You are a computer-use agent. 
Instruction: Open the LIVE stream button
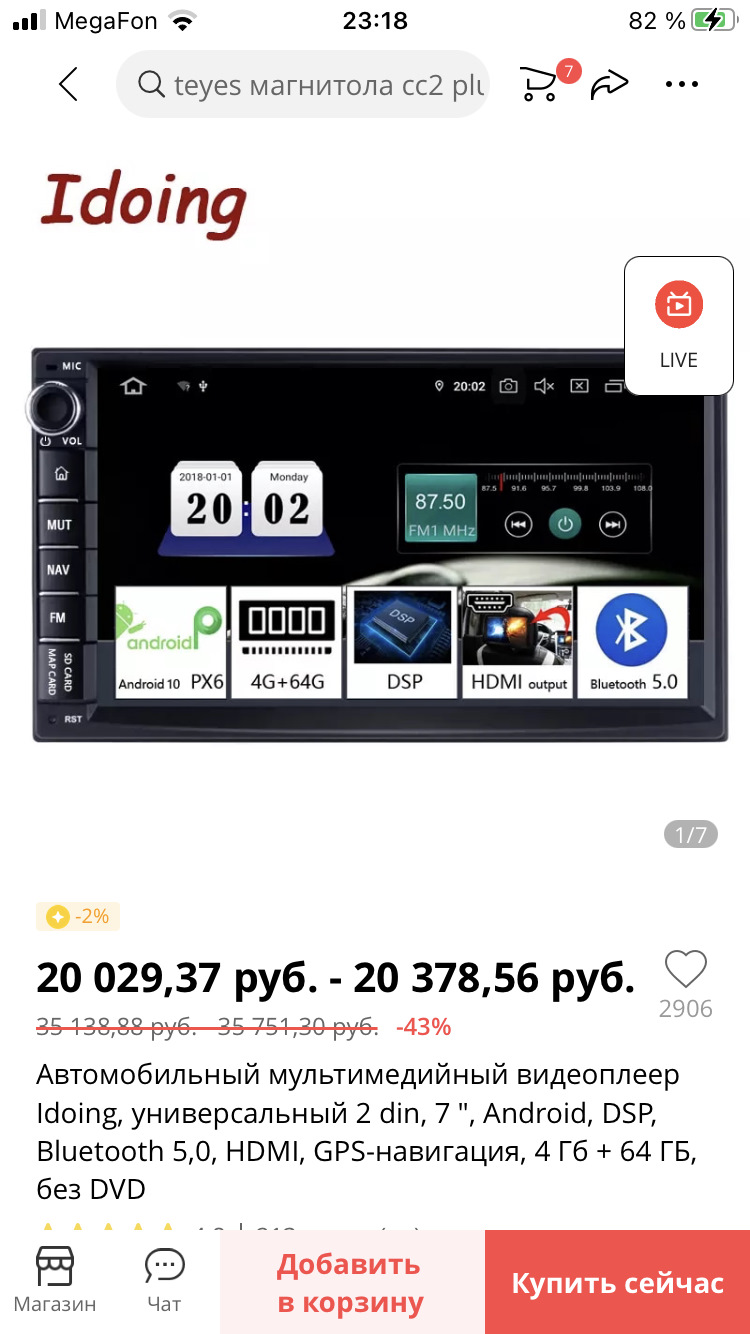(x=678, y=325)
